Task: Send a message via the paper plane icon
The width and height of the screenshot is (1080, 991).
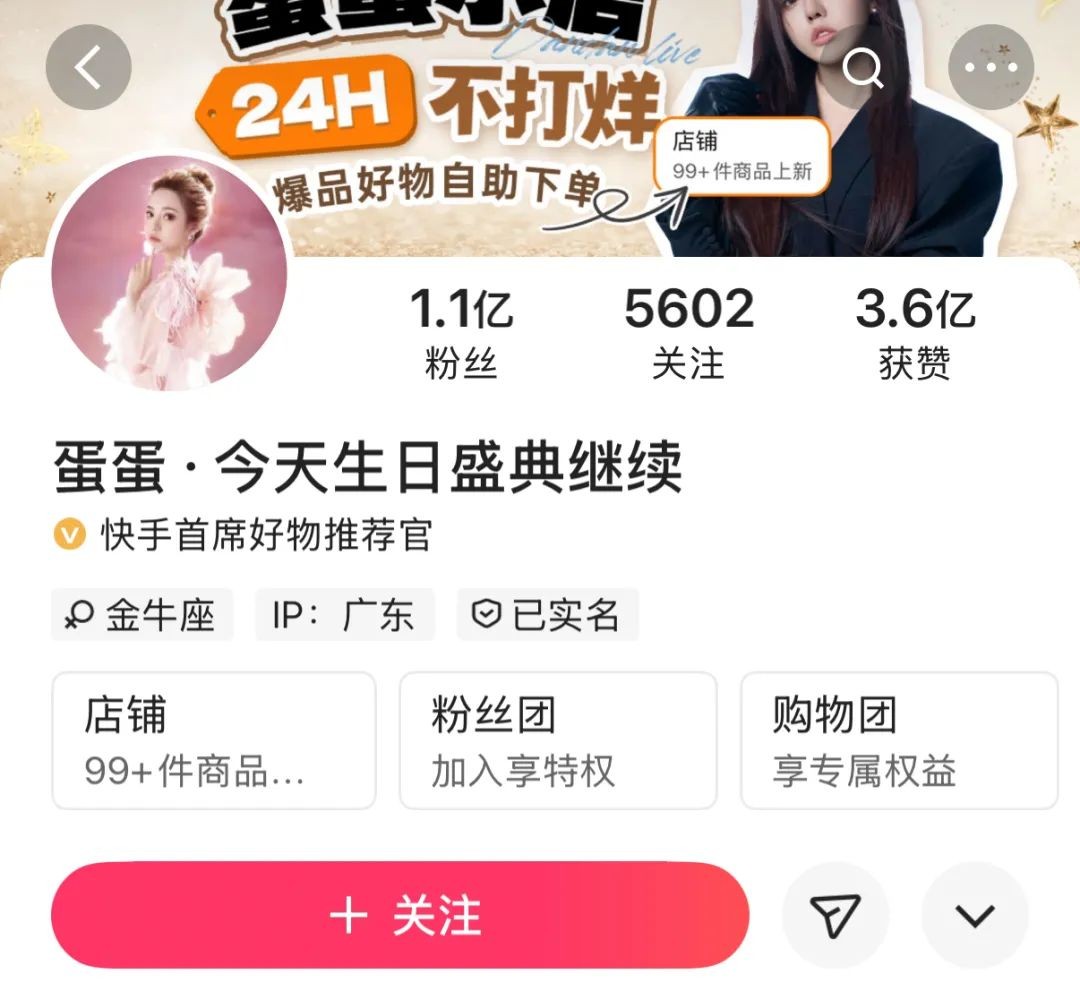Action: pos(834,915)
